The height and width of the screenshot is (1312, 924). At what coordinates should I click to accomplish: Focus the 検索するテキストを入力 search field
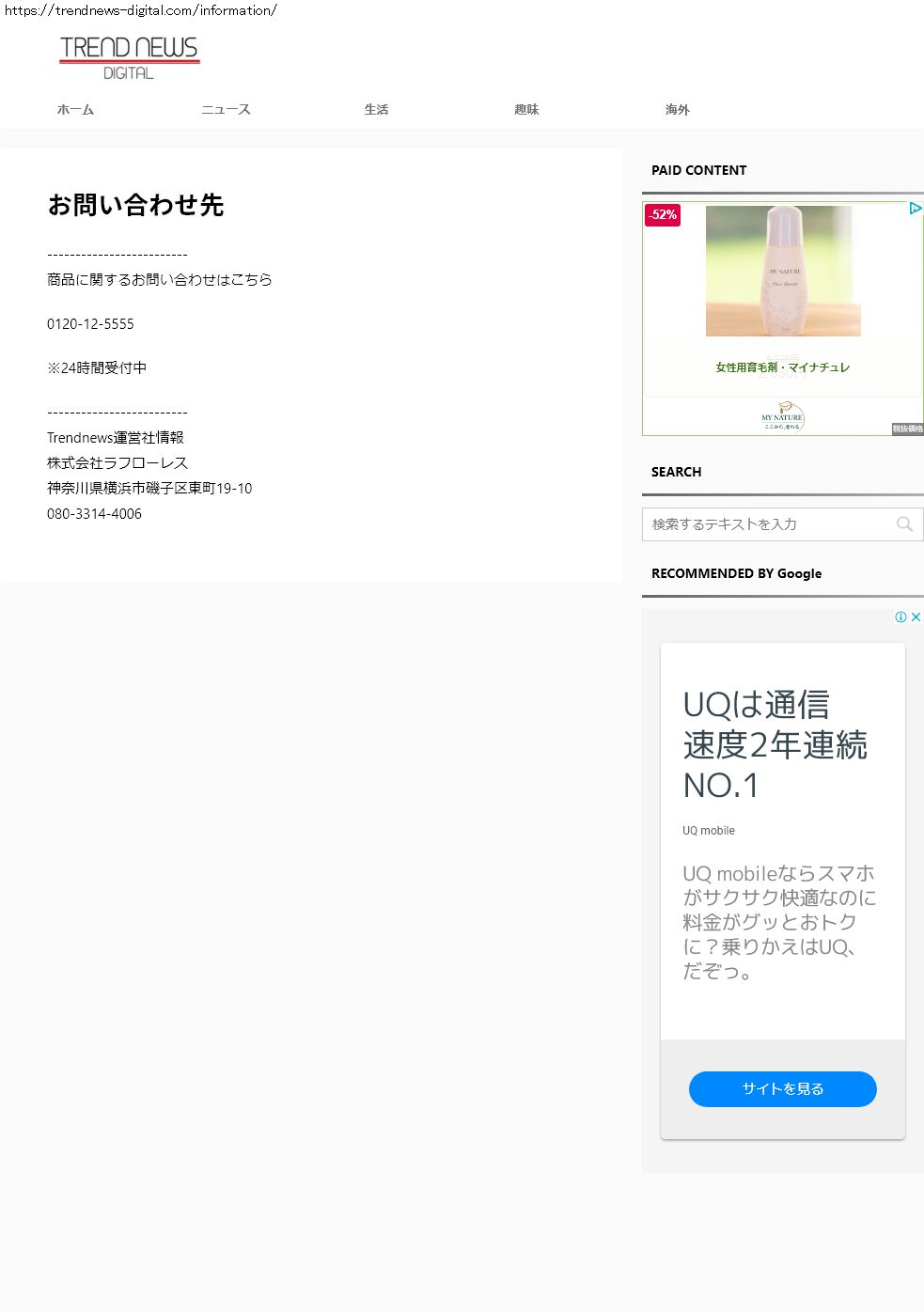click(x=766, y=524)
